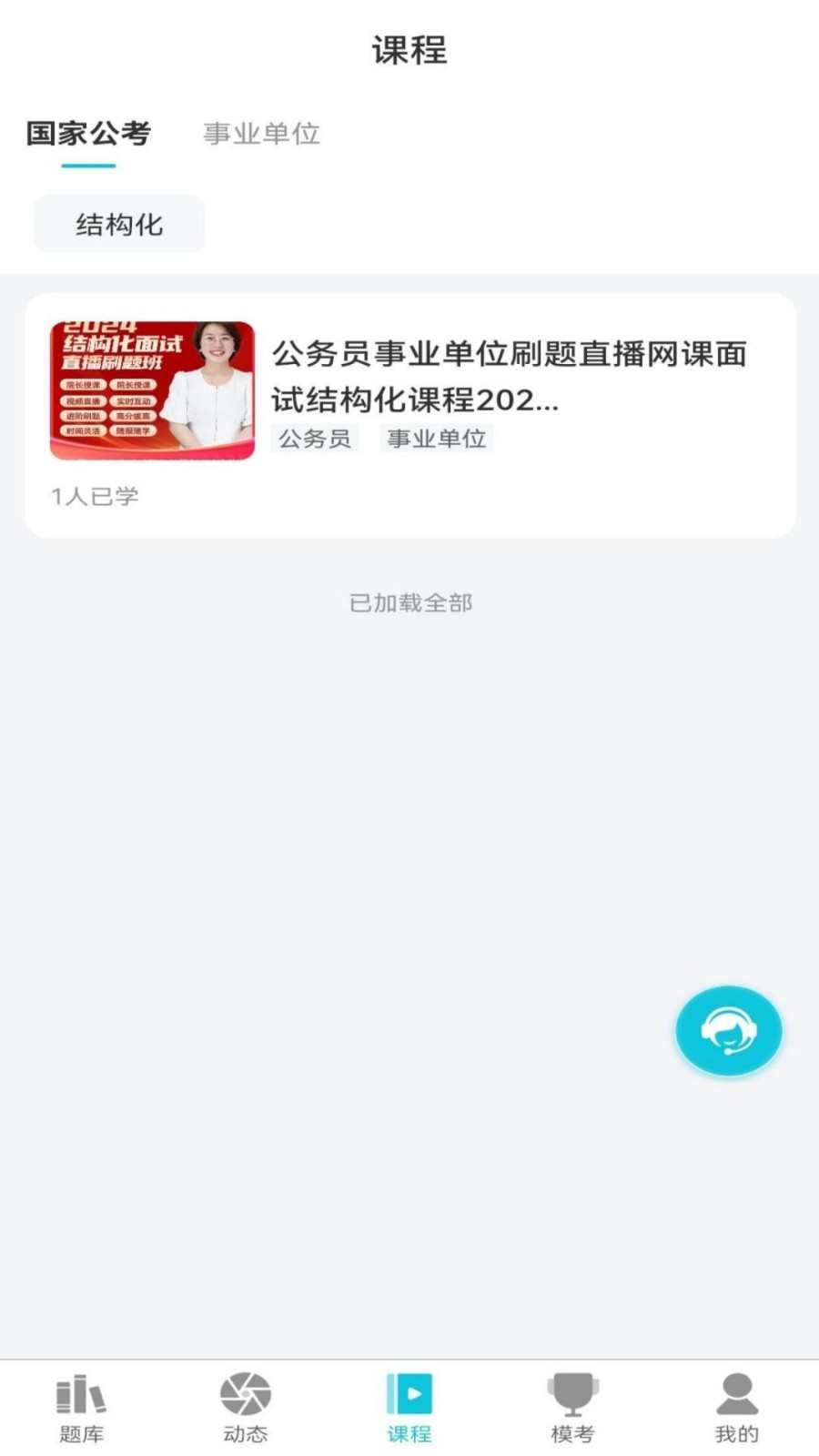This screenshot has width=819, height=1456.
Task: Open the 模考 mock exam section
Action: tap(573, 1406)
